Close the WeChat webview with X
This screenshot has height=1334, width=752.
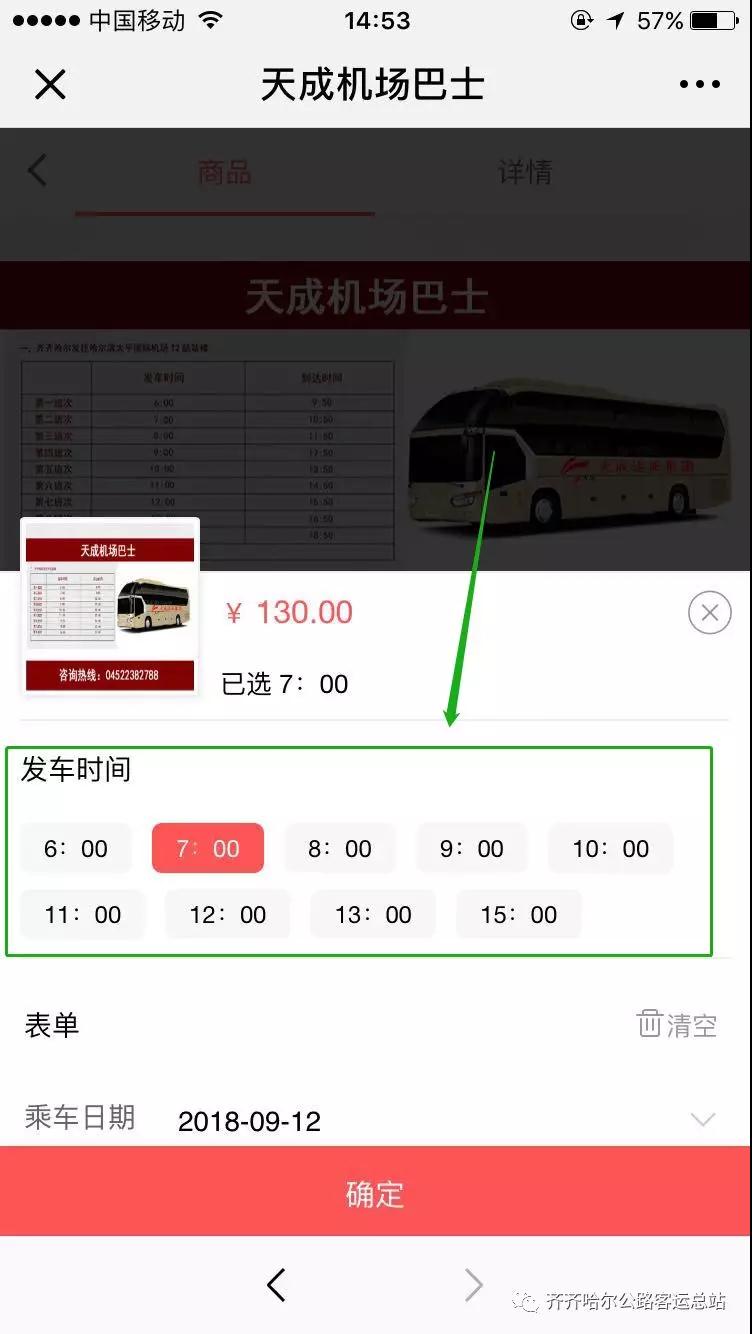point(49,85)
